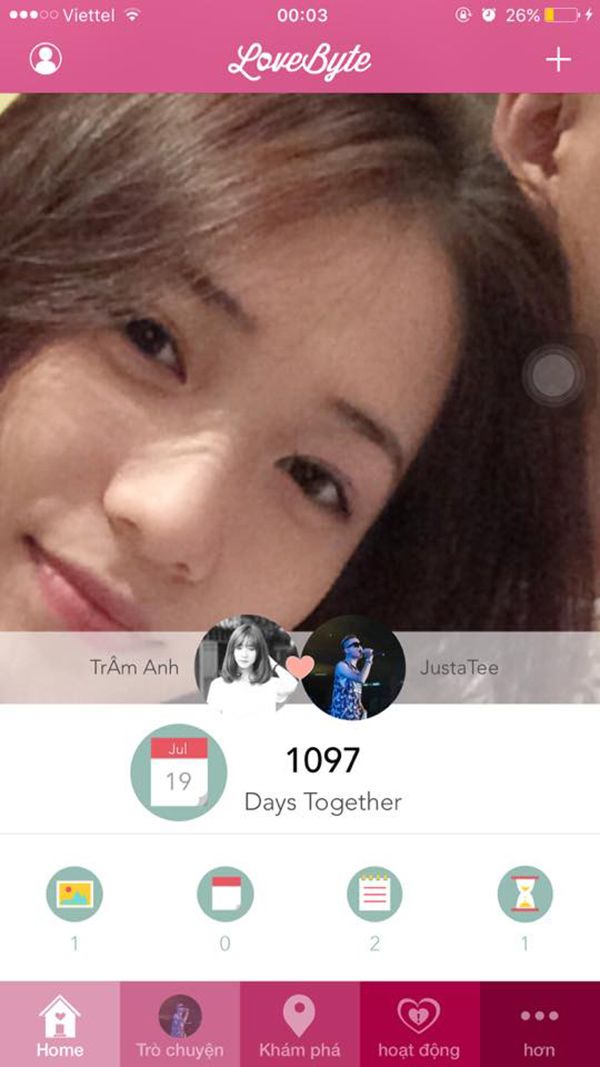Switch to the Khám phá tab

click(x=300, y=1025)
